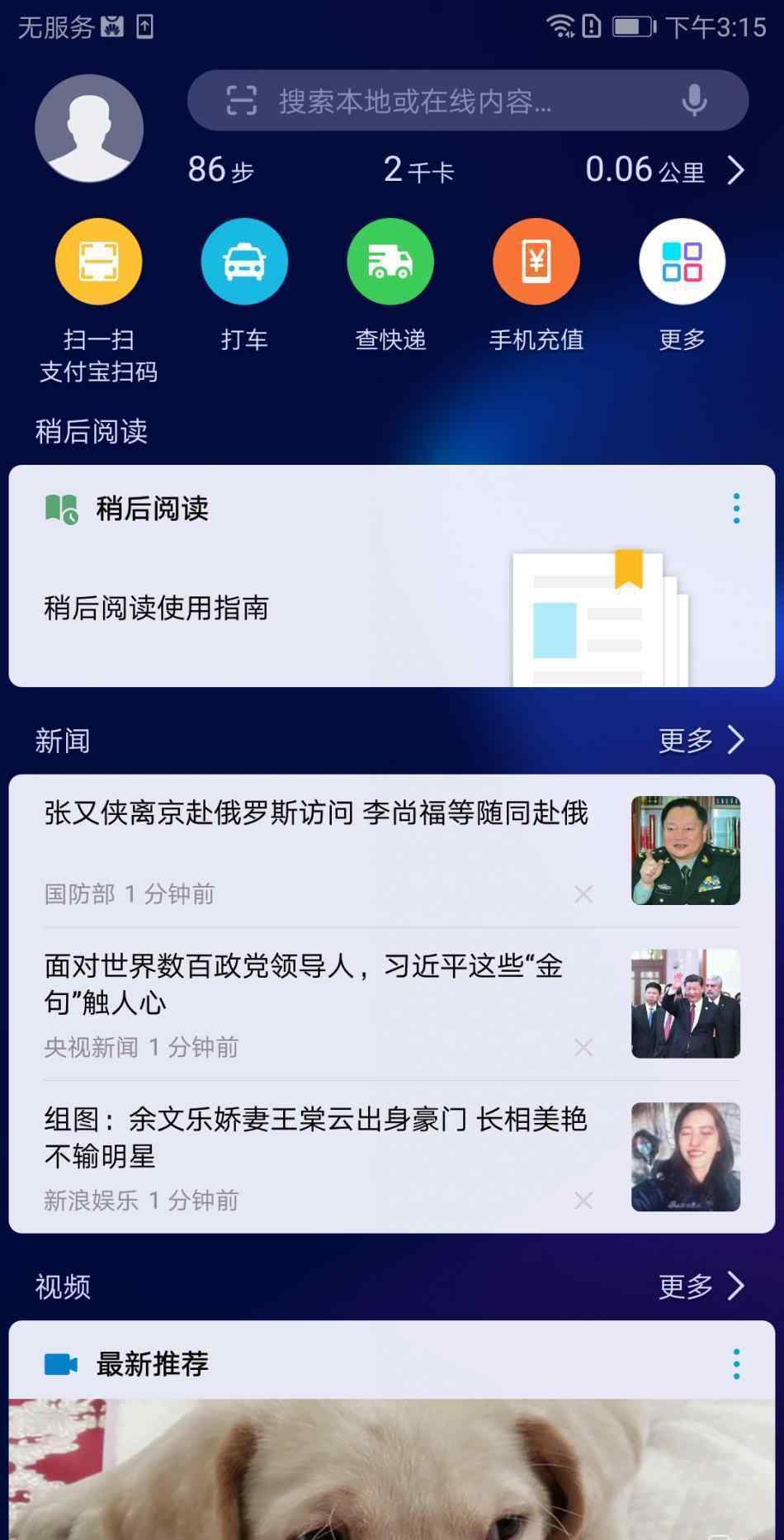Open the 查快递 package tracking shortcut
Image resolution: width=784 pixels, height=1540 pixels.
[x=390, y=262]
